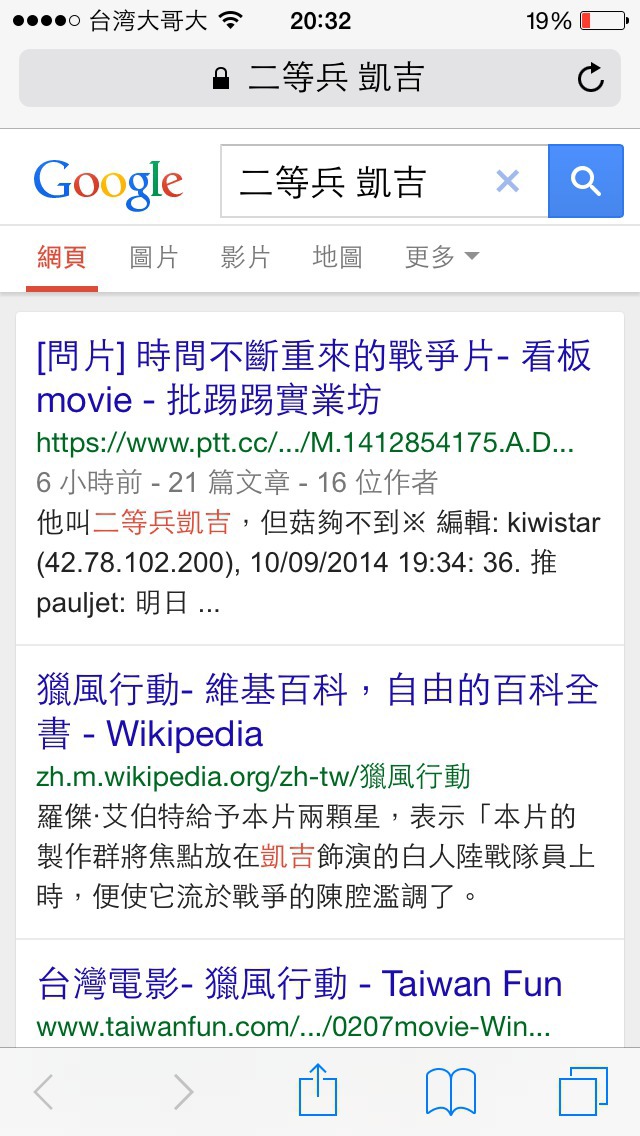Edit the Google search query field
This screenshot has width=640, height=1136.
(355, 181)
